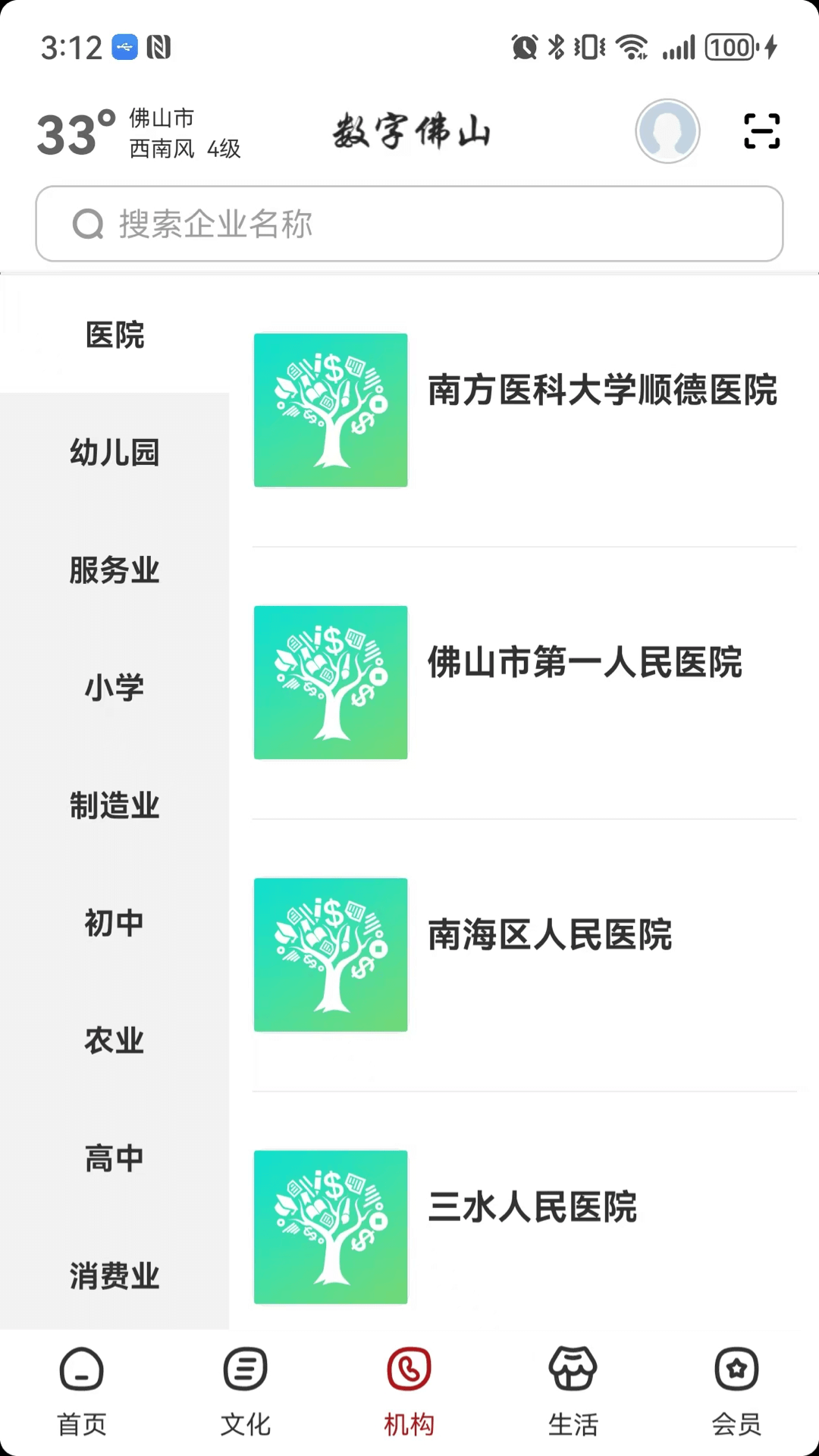The height and width of the screenshot is (1456, 819).
Task: Switch to the 服务业 category
Action: [115, 570]
